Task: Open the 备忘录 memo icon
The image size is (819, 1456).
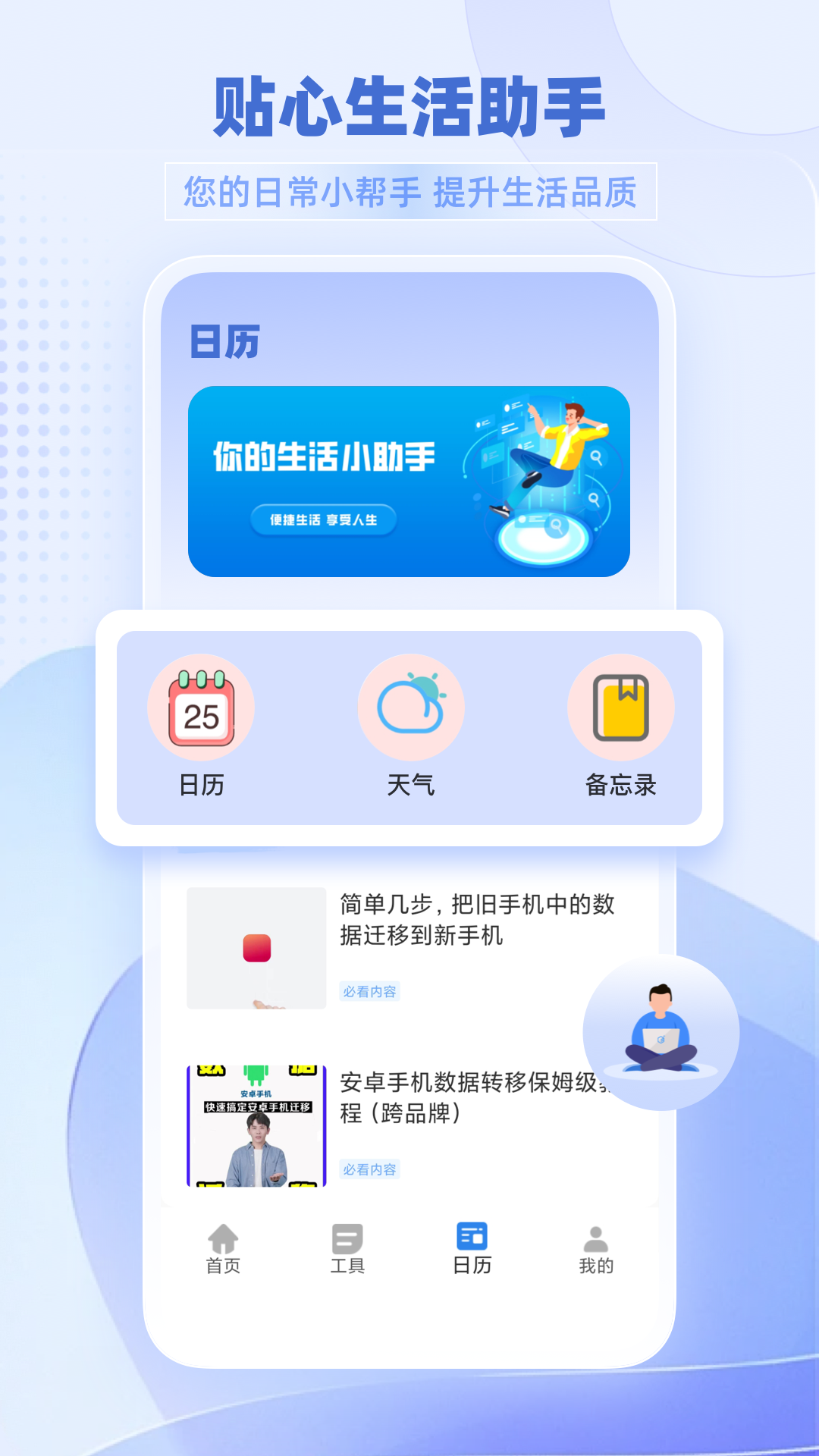Action: click(x=620, y=707)
